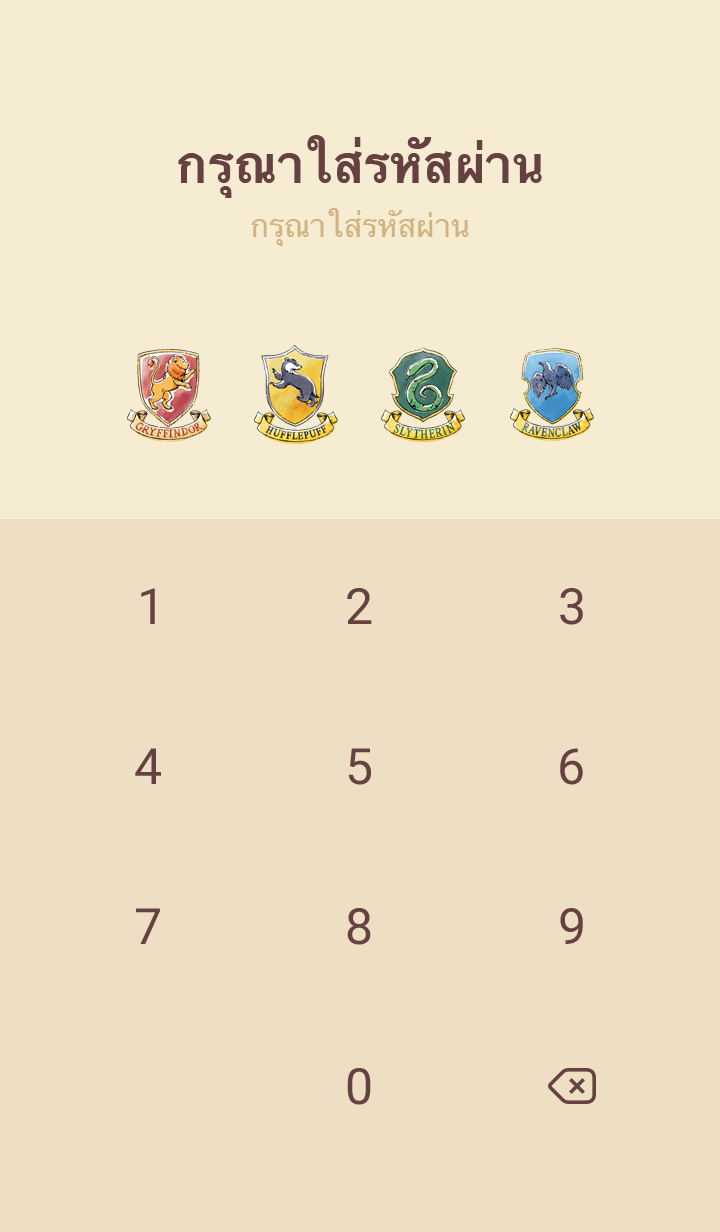Enter digit 1 on the keypad
Screen dimensions: 720x1232
click(149, 607)
